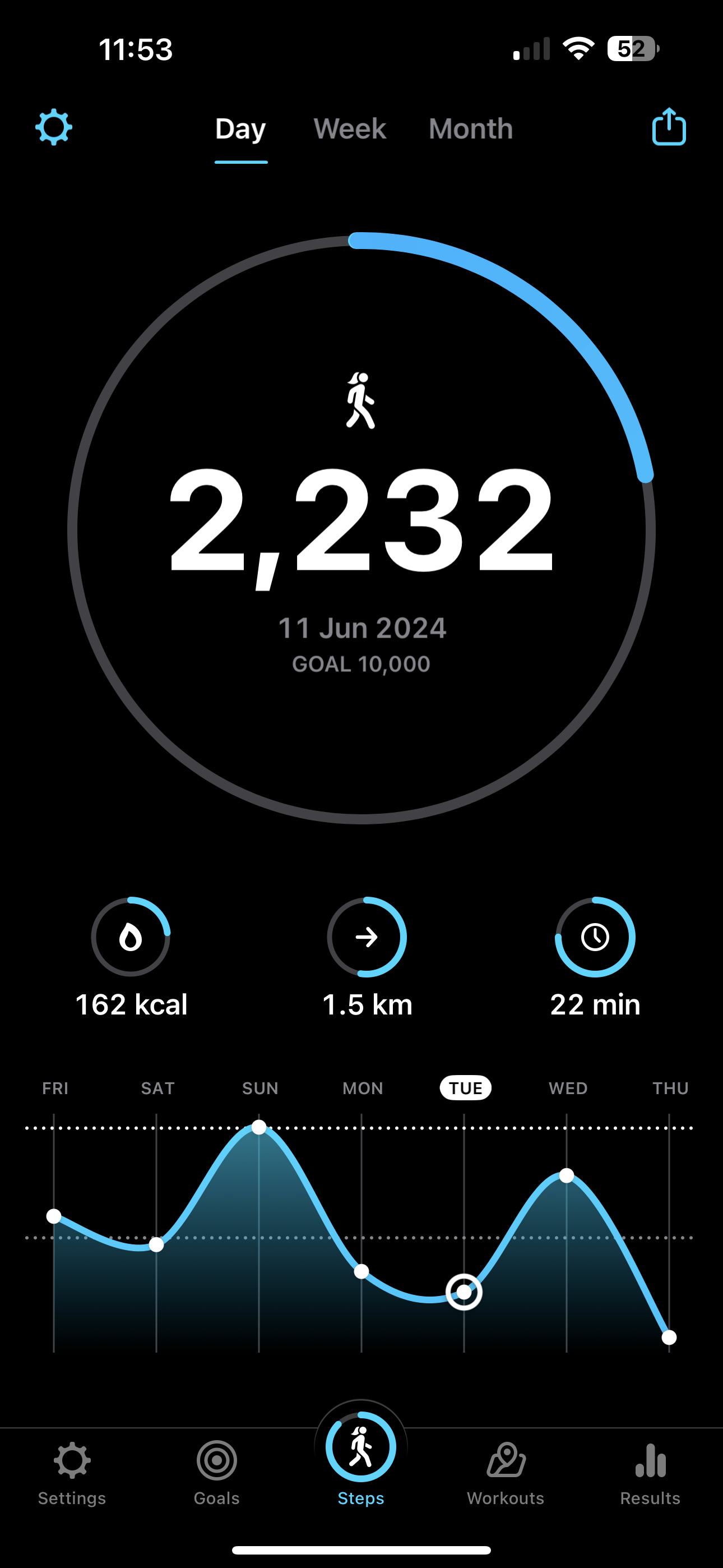Open the Workouts tab
This screenshot has width=723, height=1568.
point(506,1473)
